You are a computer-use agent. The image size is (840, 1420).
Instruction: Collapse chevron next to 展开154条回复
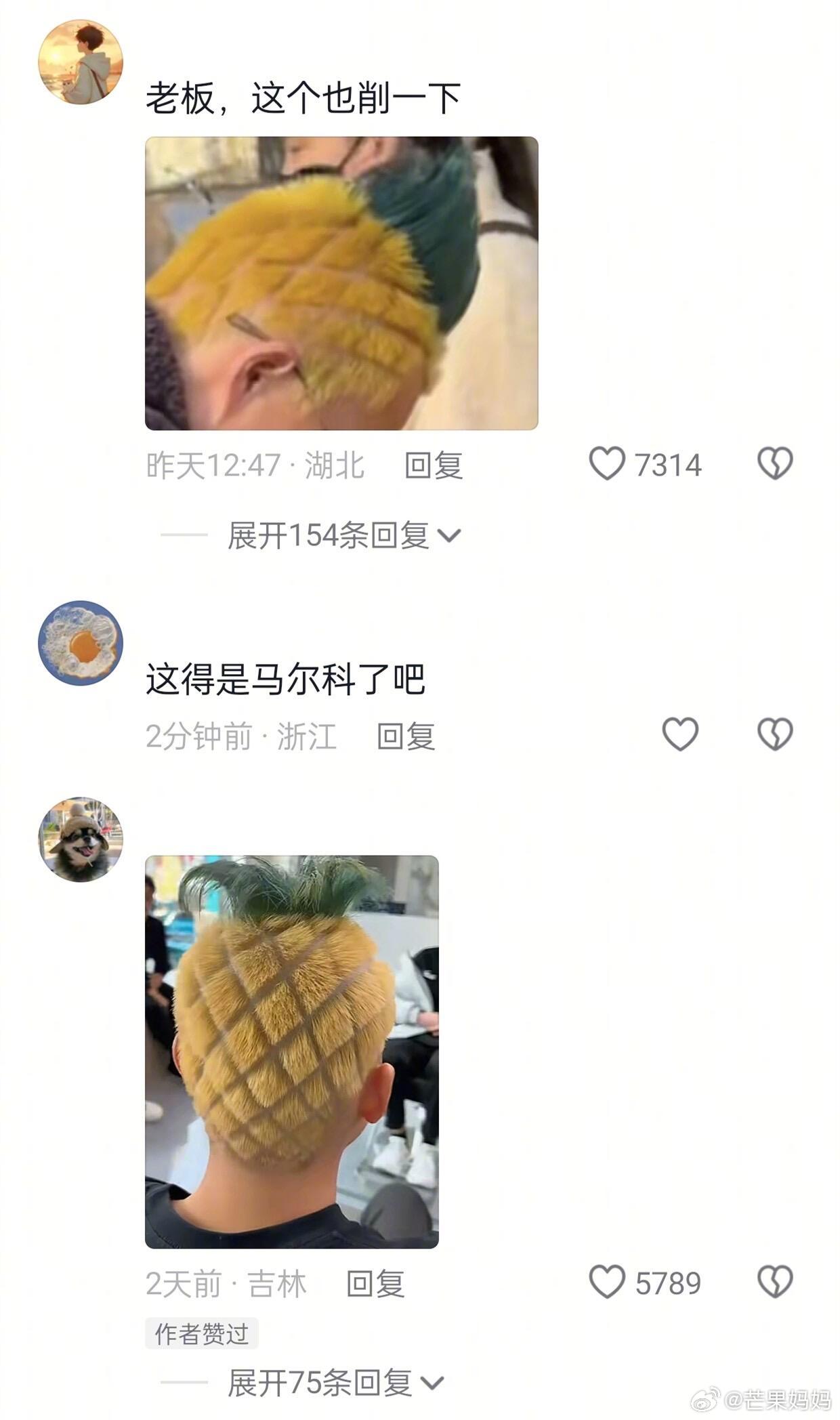point(448,535)
